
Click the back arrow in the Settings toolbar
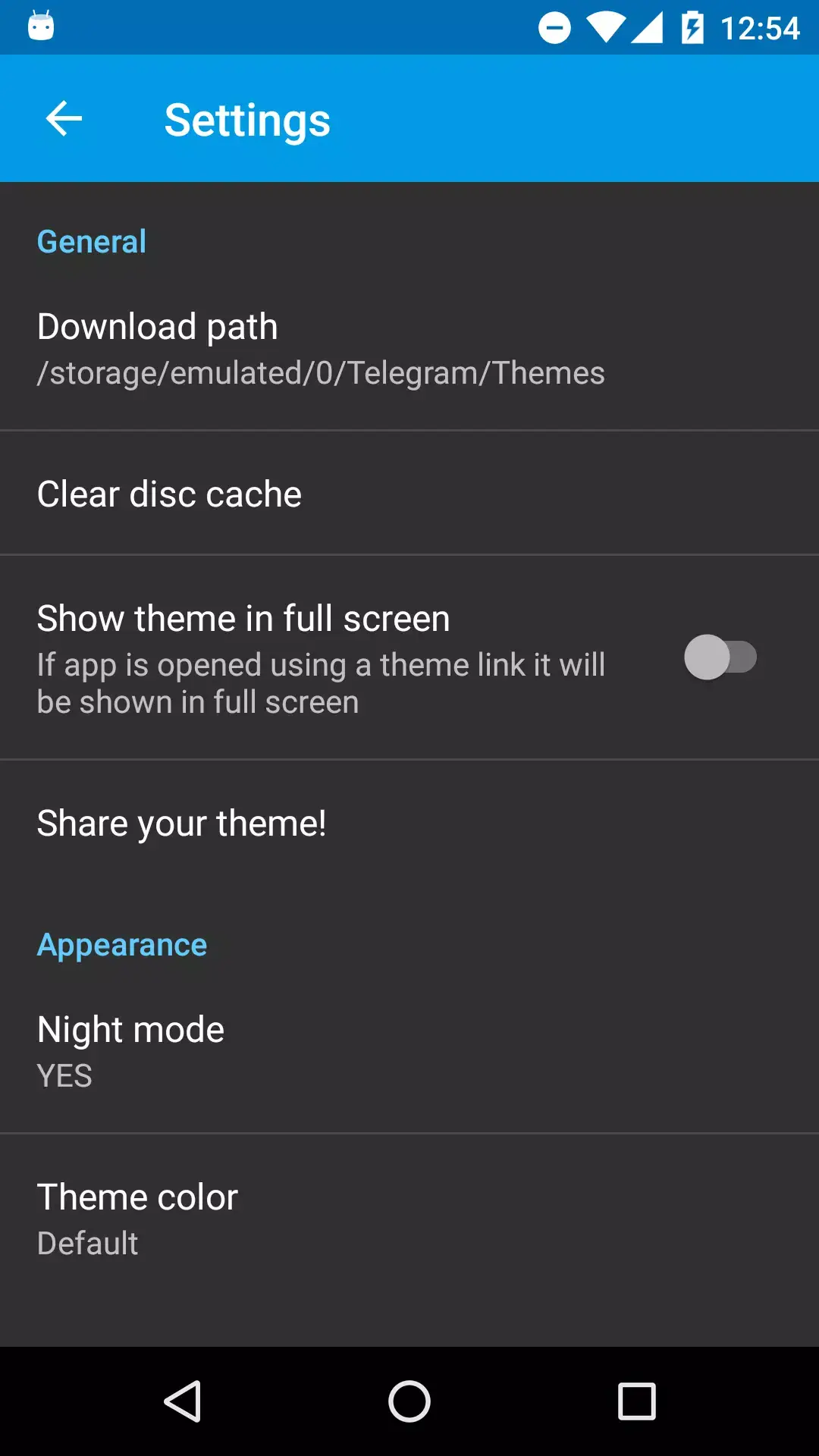[64, 118]
